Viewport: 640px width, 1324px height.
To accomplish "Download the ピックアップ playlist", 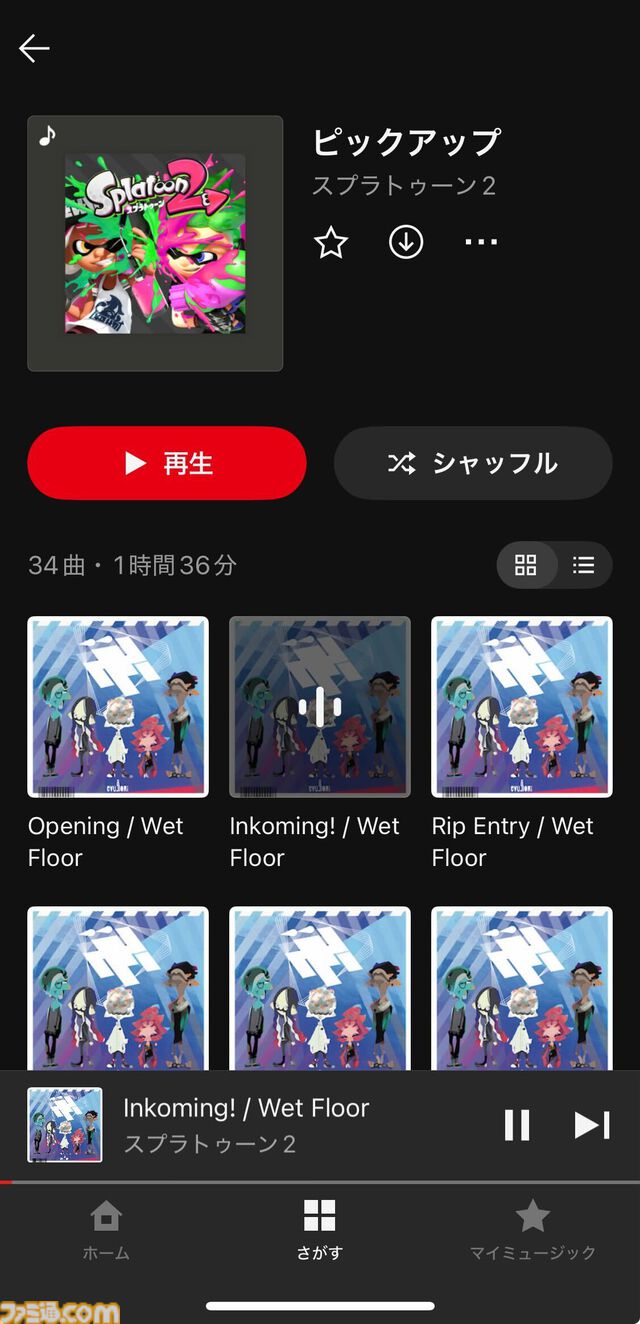I will click(x=406, y=242).
